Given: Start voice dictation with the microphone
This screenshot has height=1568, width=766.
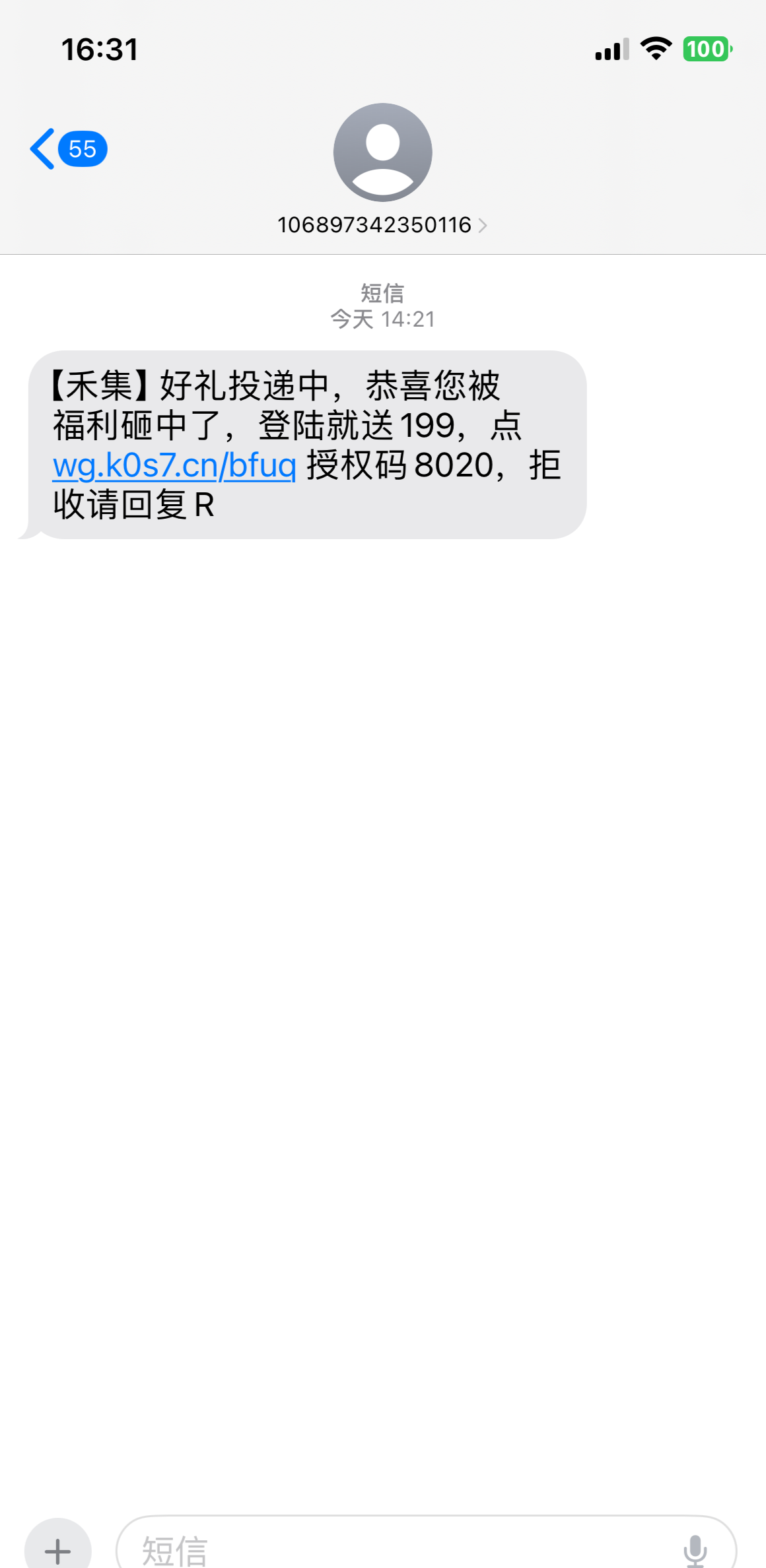Looking at the screenshot, I should click(695, 1548).
